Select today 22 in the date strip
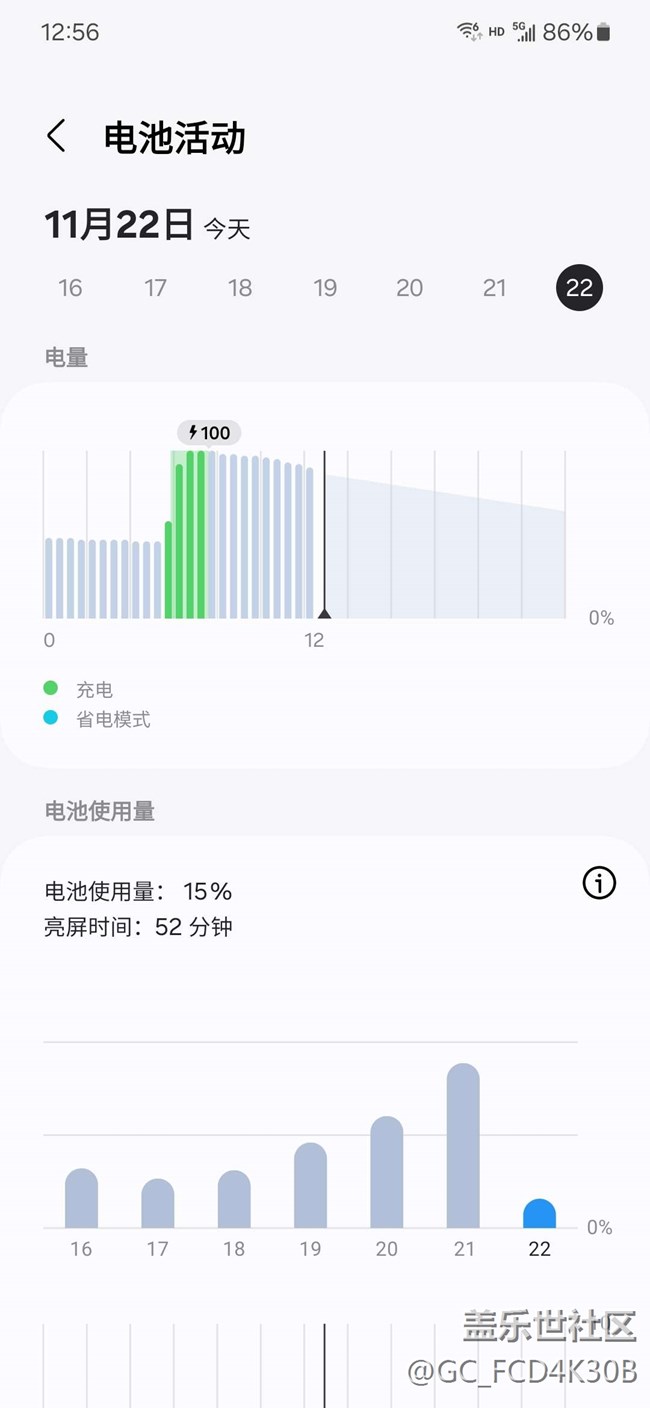 579,288
